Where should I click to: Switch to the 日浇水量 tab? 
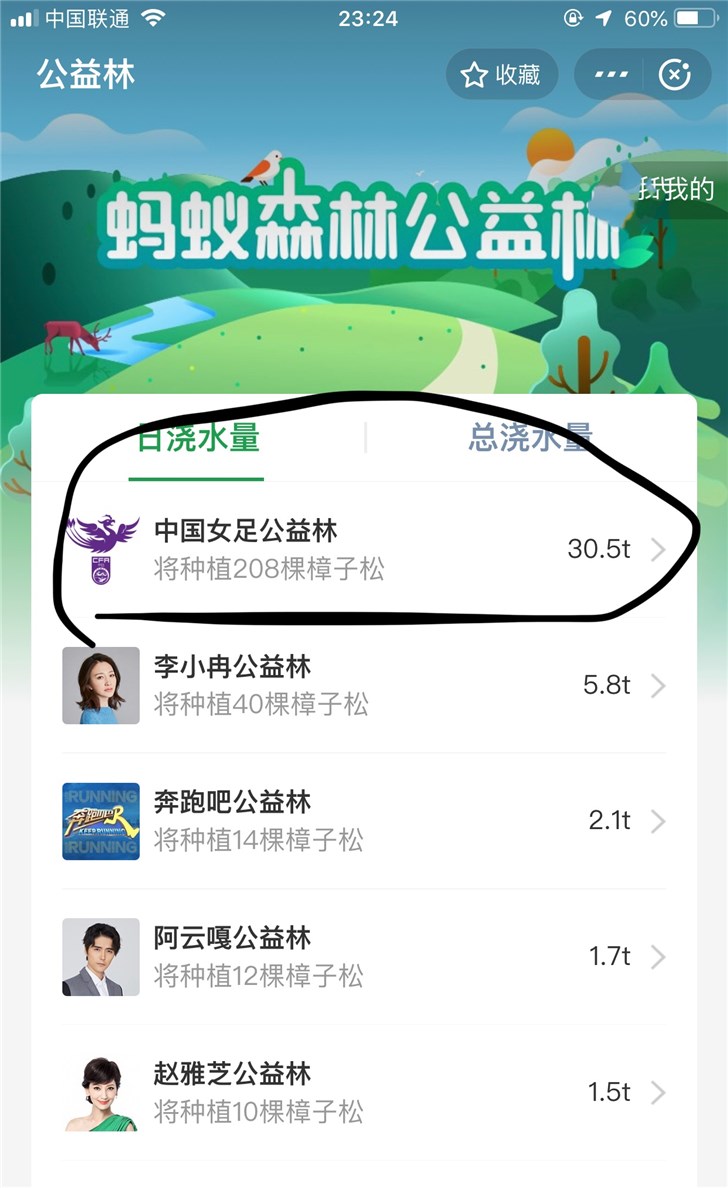point(198,438)
